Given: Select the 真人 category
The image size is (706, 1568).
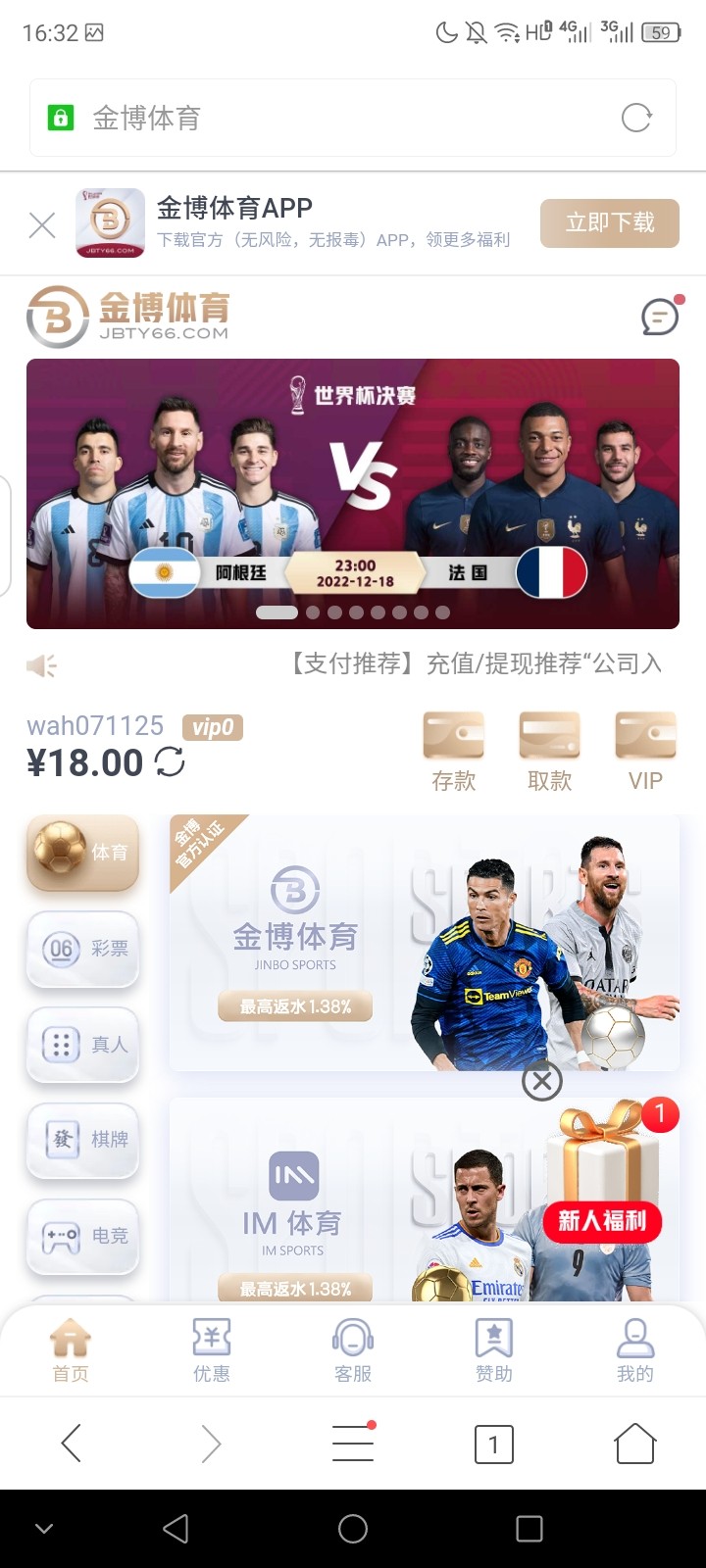Looking at the screenshot, I should coord(82,1045).
